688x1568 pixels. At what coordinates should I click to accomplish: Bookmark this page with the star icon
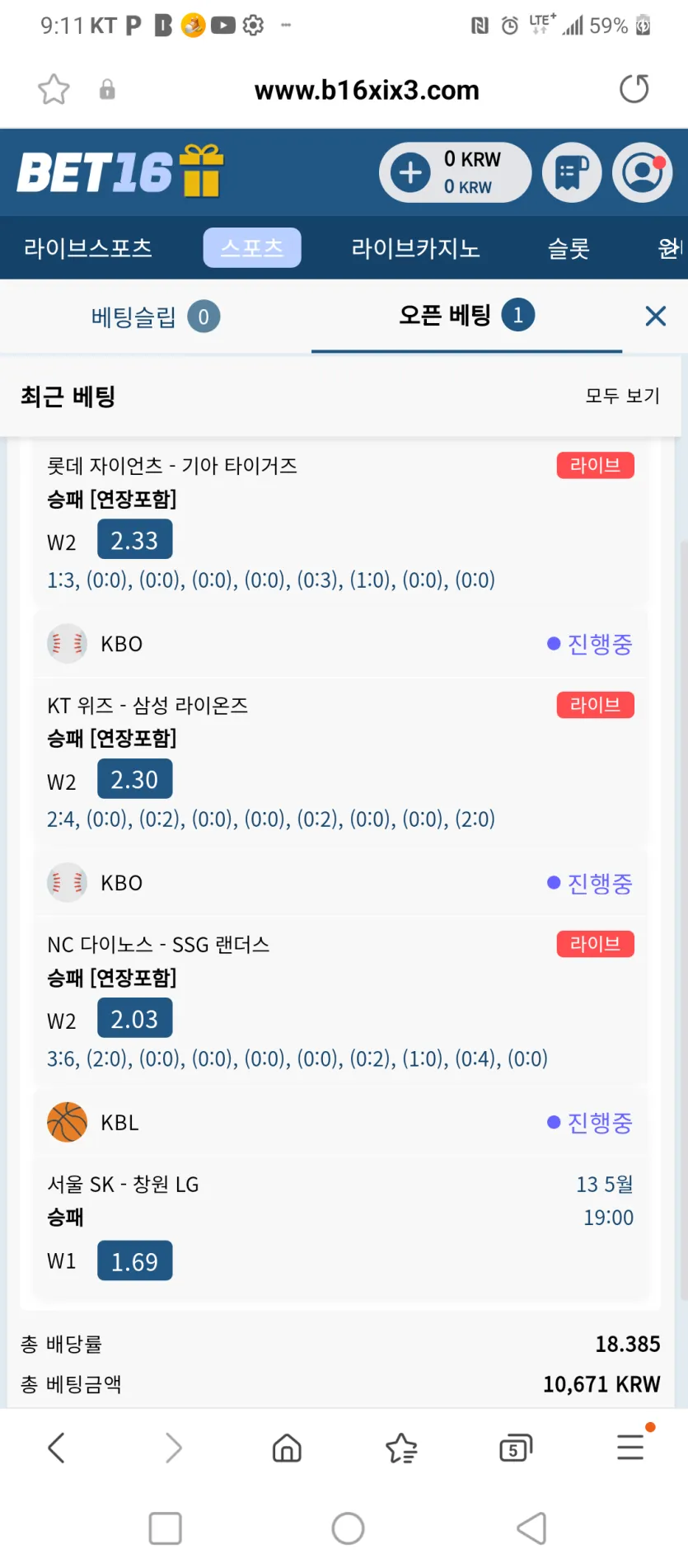point(54,89)
